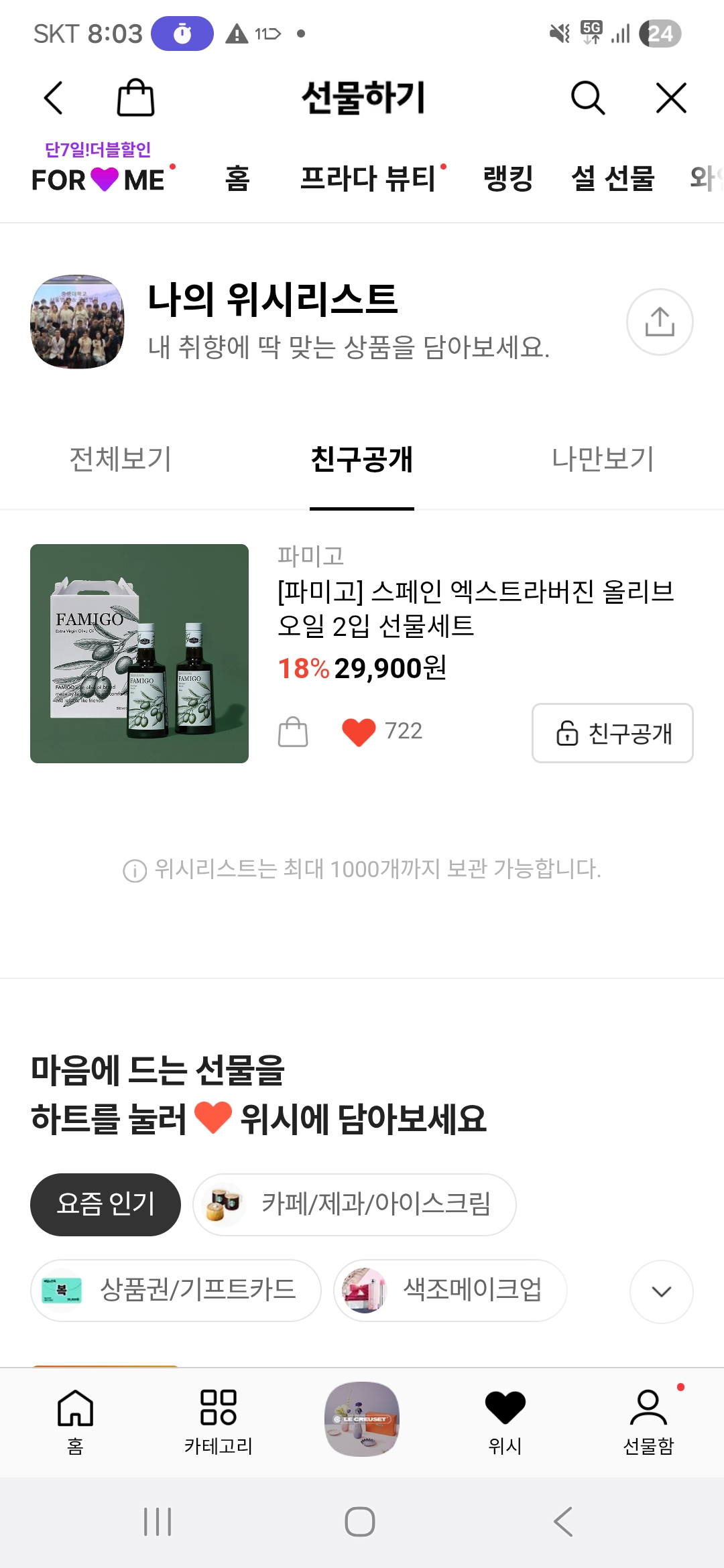Select the 설 선물 tab

pyautogui.click(x=613, y=178)
